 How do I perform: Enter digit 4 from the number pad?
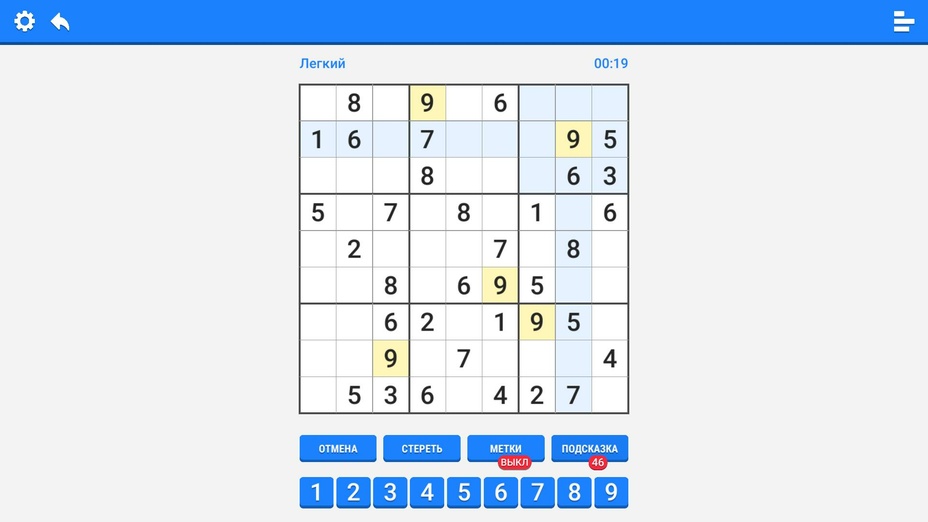coord(427,492)
